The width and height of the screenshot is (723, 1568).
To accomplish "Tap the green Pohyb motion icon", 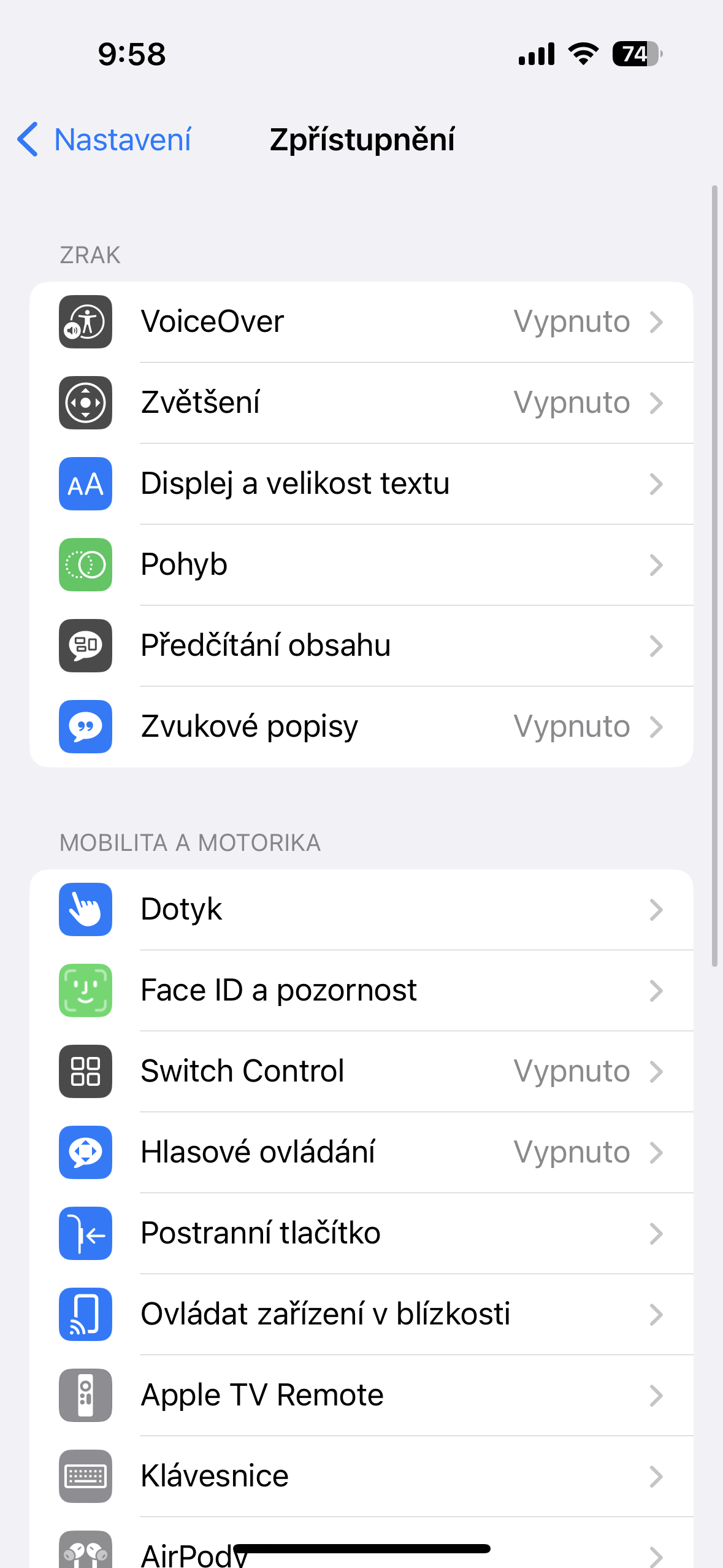I will (85, 565).
